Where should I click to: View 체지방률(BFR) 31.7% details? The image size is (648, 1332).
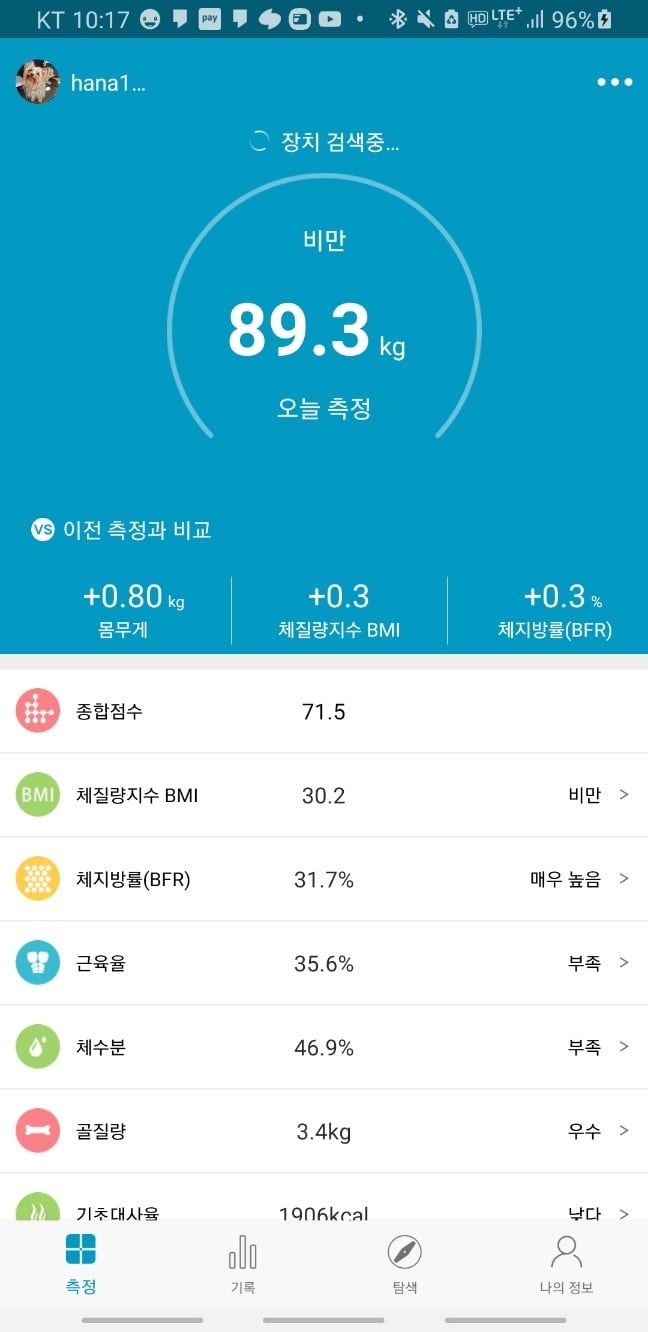[x=324, y=879]
